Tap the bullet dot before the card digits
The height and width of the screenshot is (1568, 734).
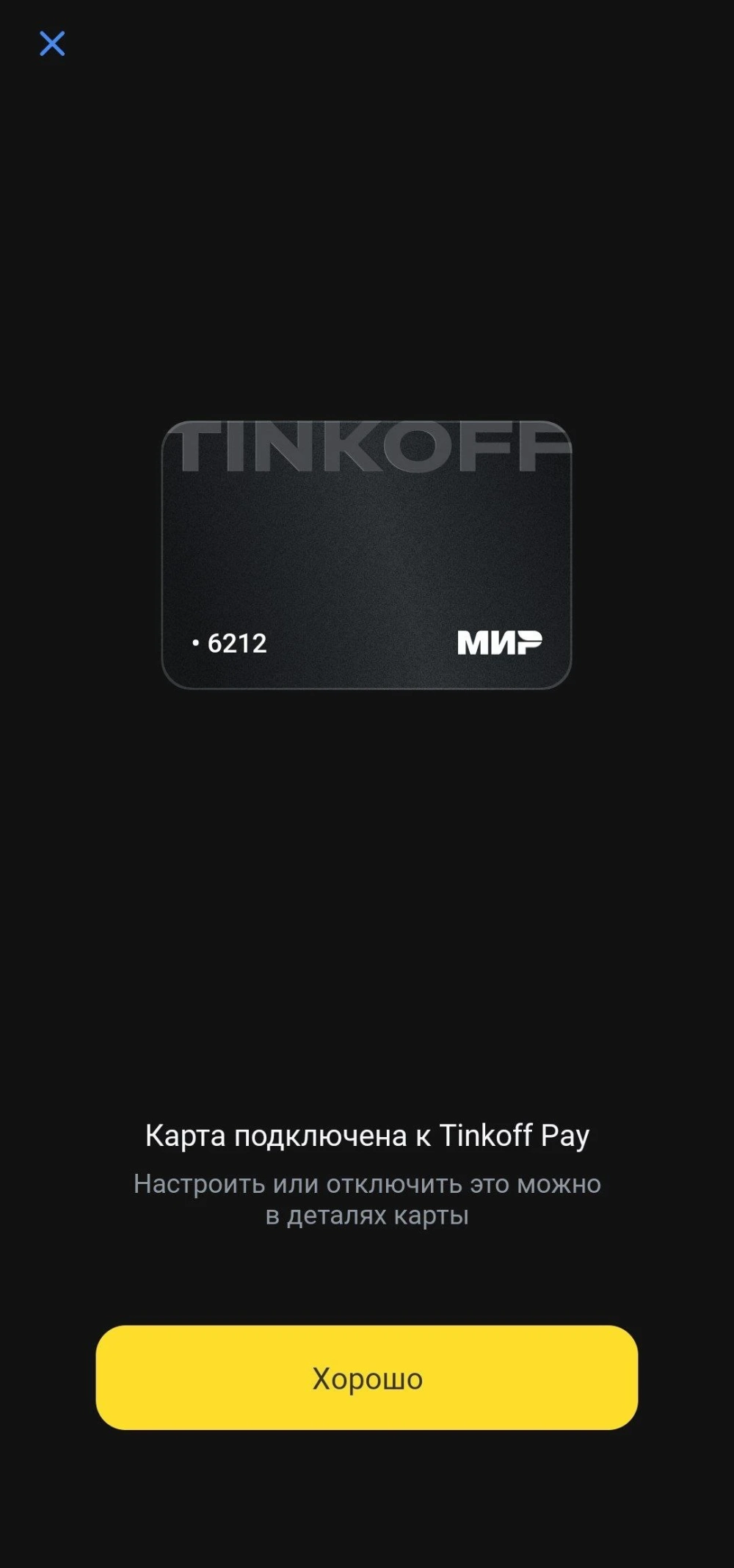[195, 643]
